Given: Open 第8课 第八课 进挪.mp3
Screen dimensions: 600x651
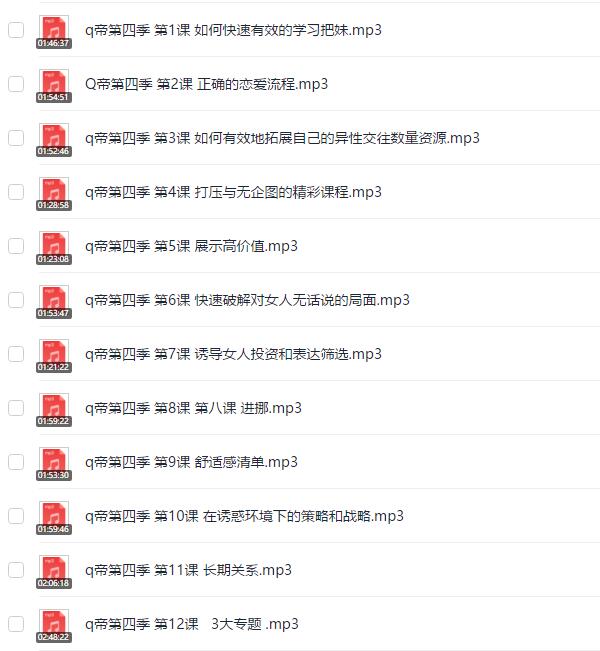Looking at the screenshot, I should point(192,408).
